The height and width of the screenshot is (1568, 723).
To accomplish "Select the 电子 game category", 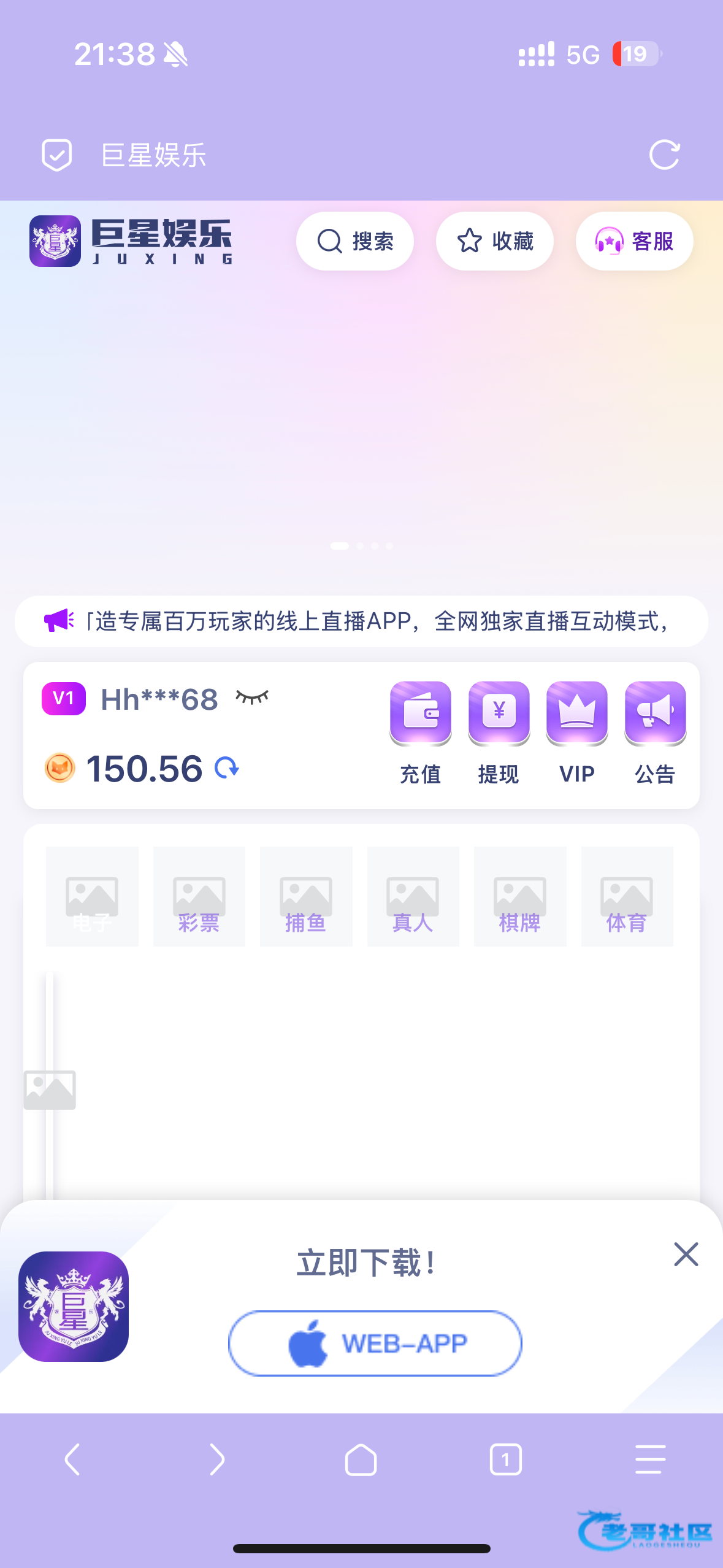I will click(92, 896).
